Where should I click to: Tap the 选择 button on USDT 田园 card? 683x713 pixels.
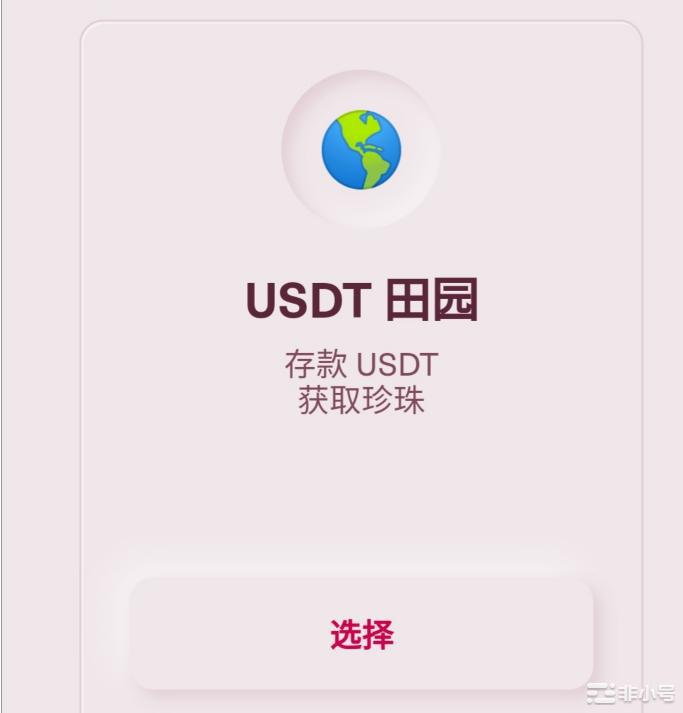(361, 634)
